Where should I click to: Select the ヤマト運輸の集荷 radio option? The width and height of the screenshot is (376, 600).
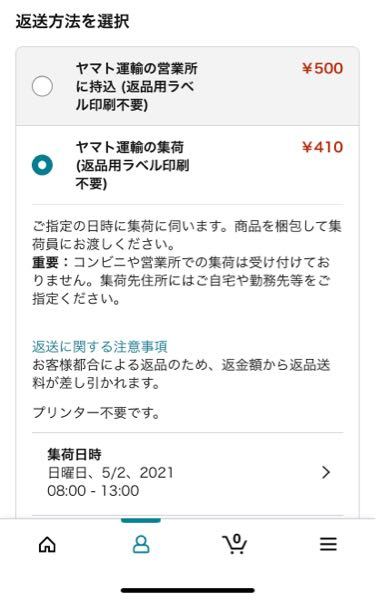(x=42, y=165)
